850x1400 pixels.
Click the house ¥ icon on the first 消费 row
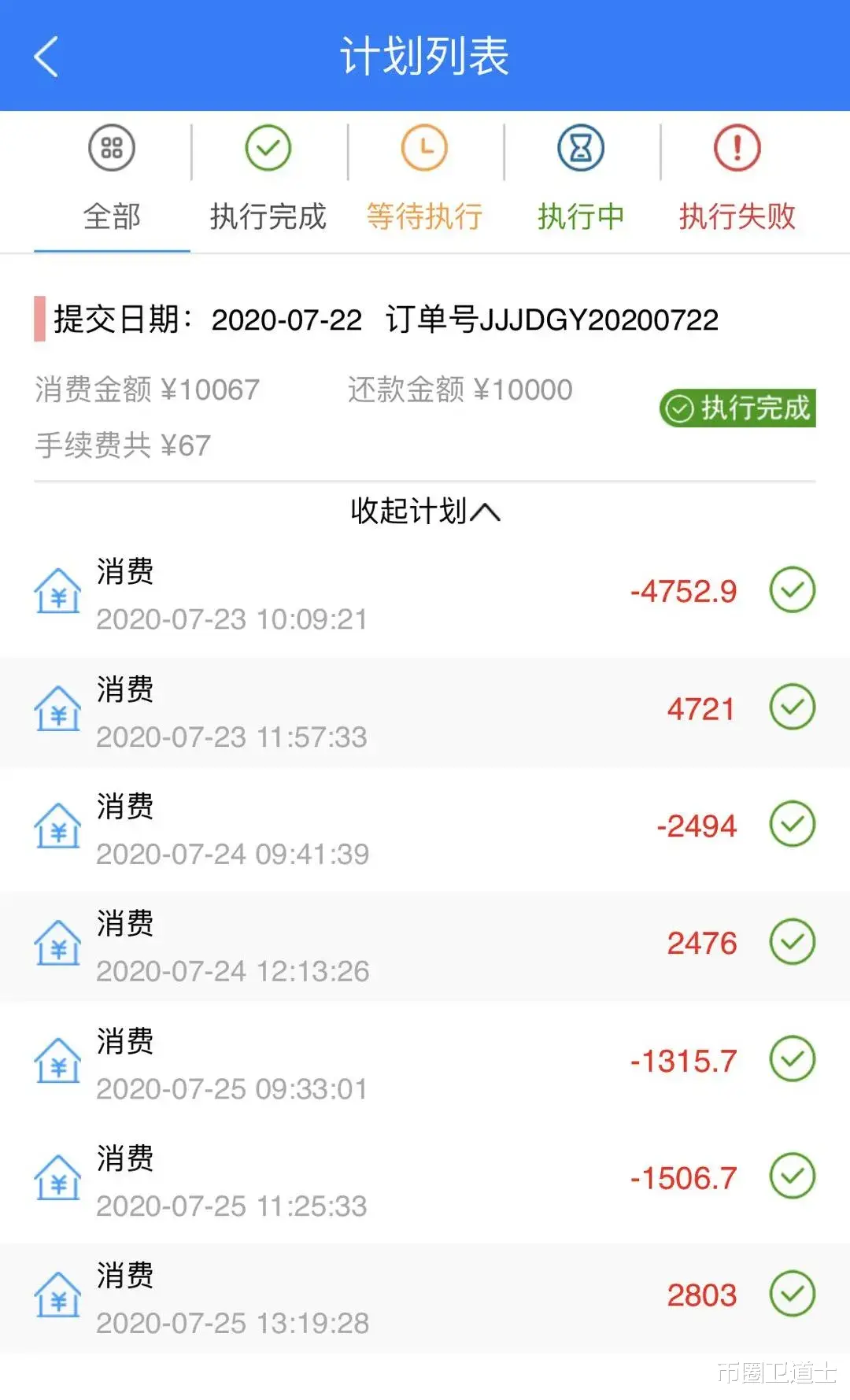pyautogui.click(x=56, y=592)
